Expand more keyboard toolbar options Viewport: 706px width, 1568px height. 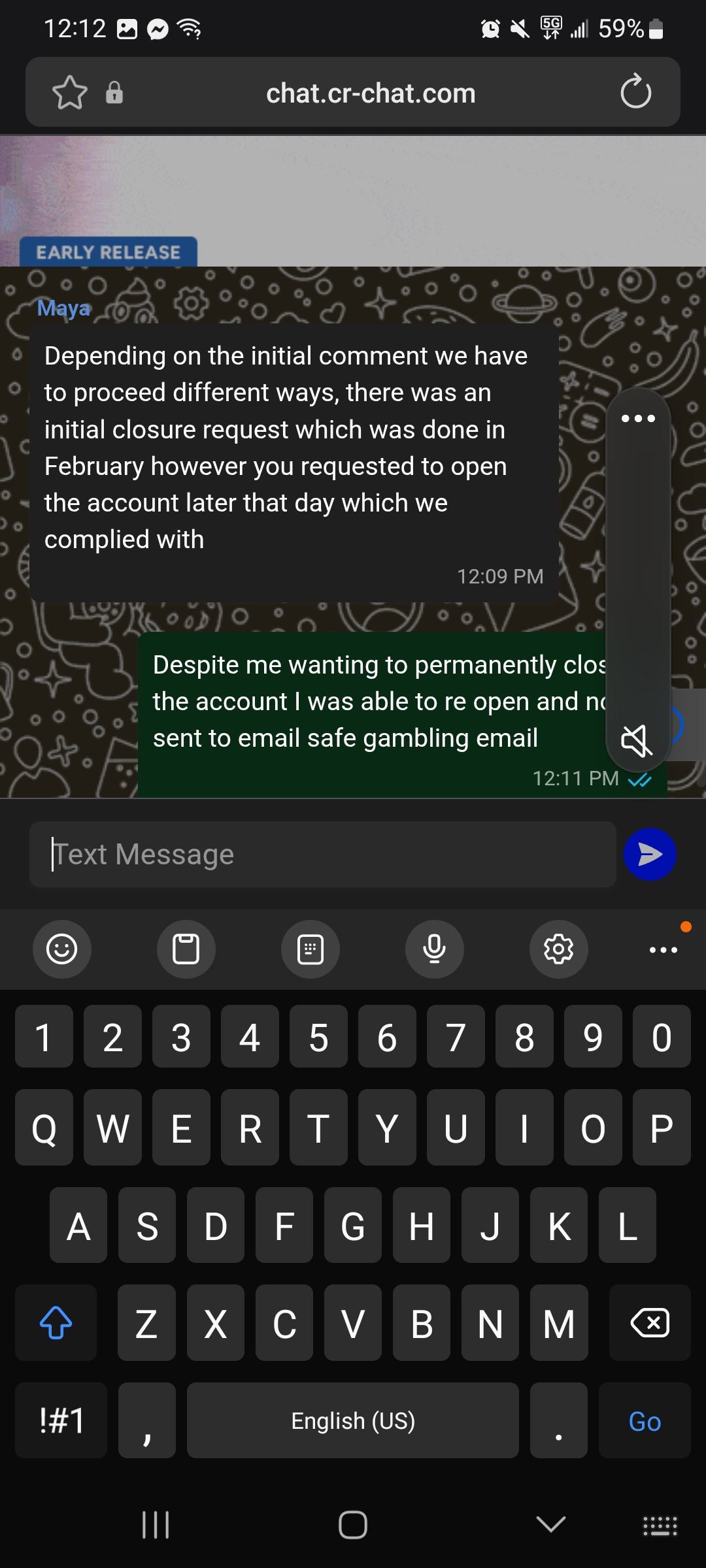(664, 949)
